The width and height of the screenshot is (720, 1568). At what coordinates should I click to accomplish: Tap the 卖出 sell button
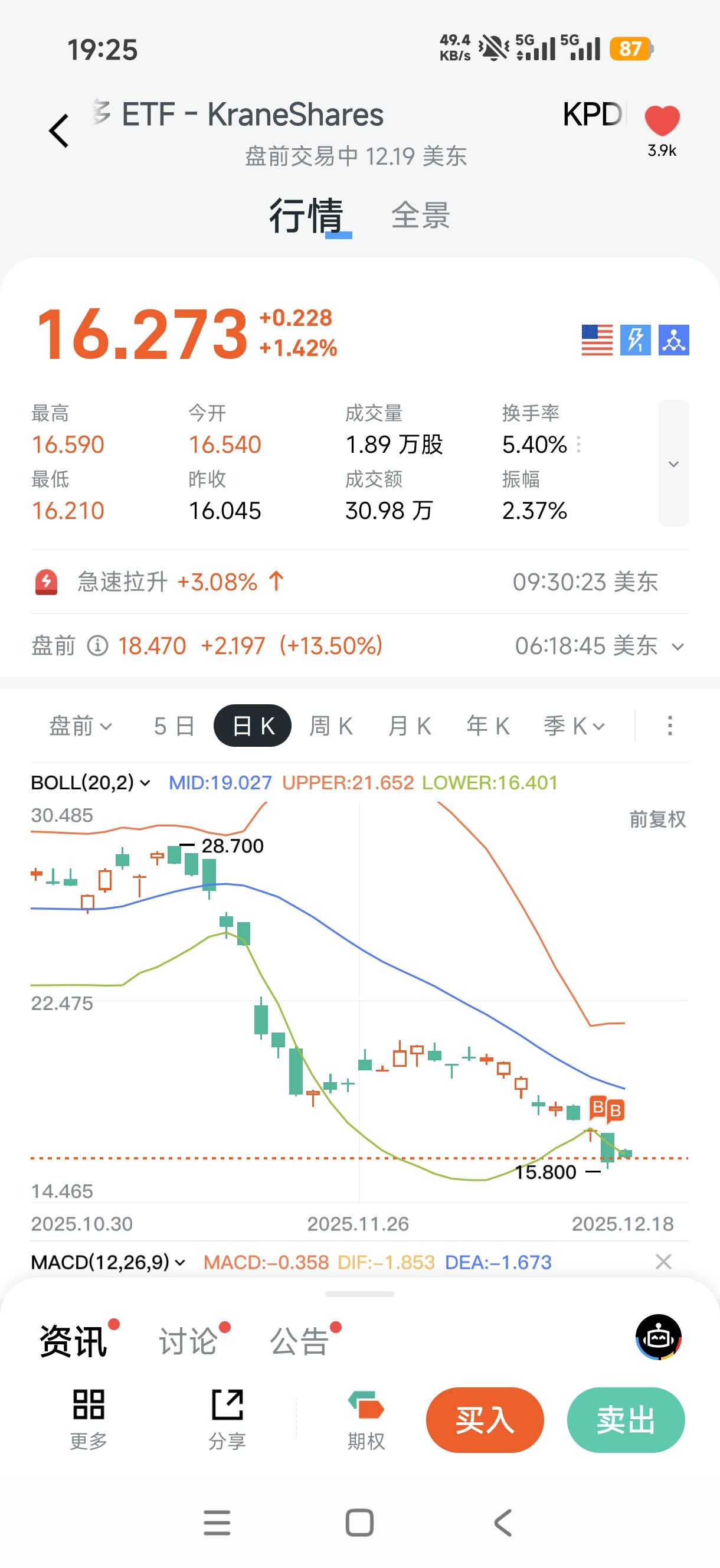625,1419
